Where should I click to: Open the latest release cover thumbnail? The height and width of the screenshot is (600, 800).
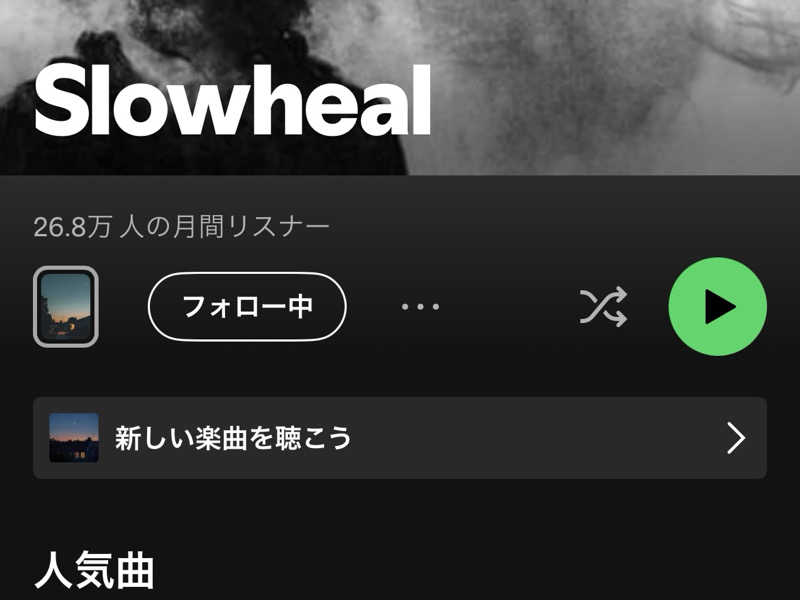pos(66,306)
